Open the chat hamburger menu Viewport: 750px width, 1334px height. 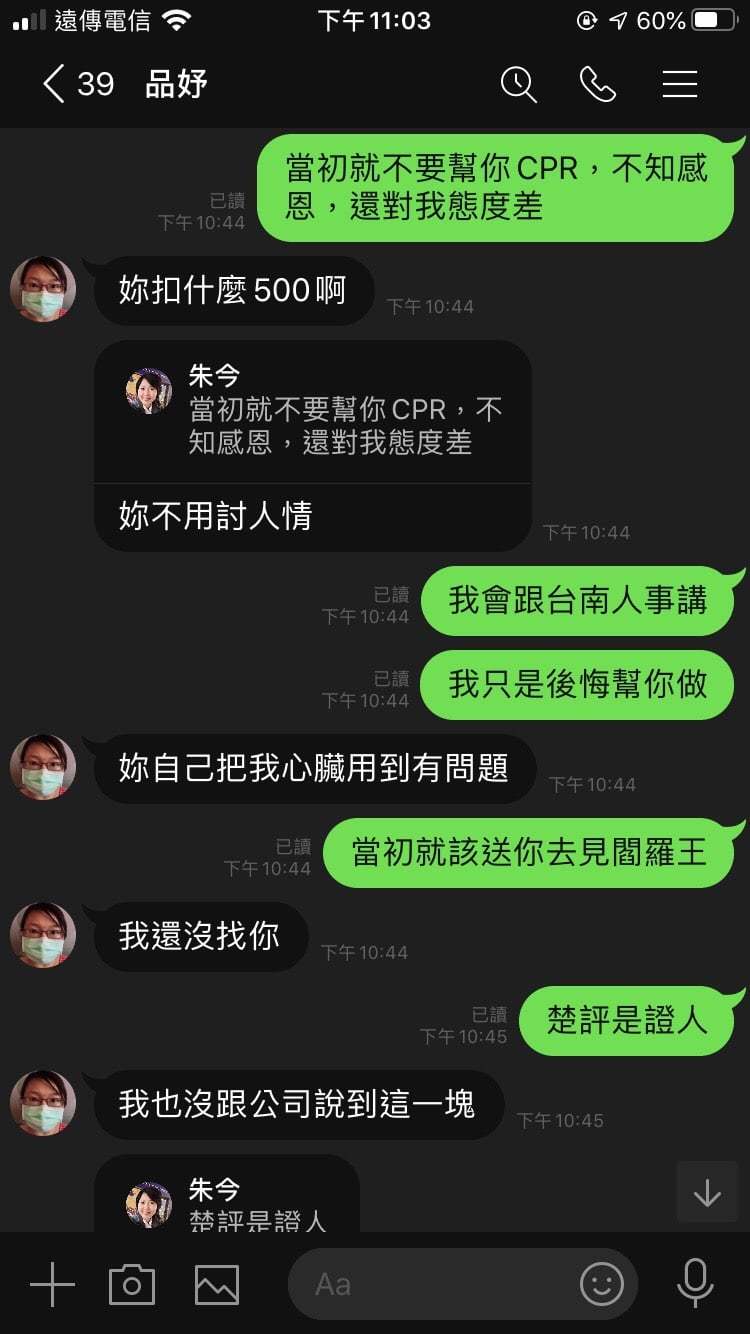(680, 84)
